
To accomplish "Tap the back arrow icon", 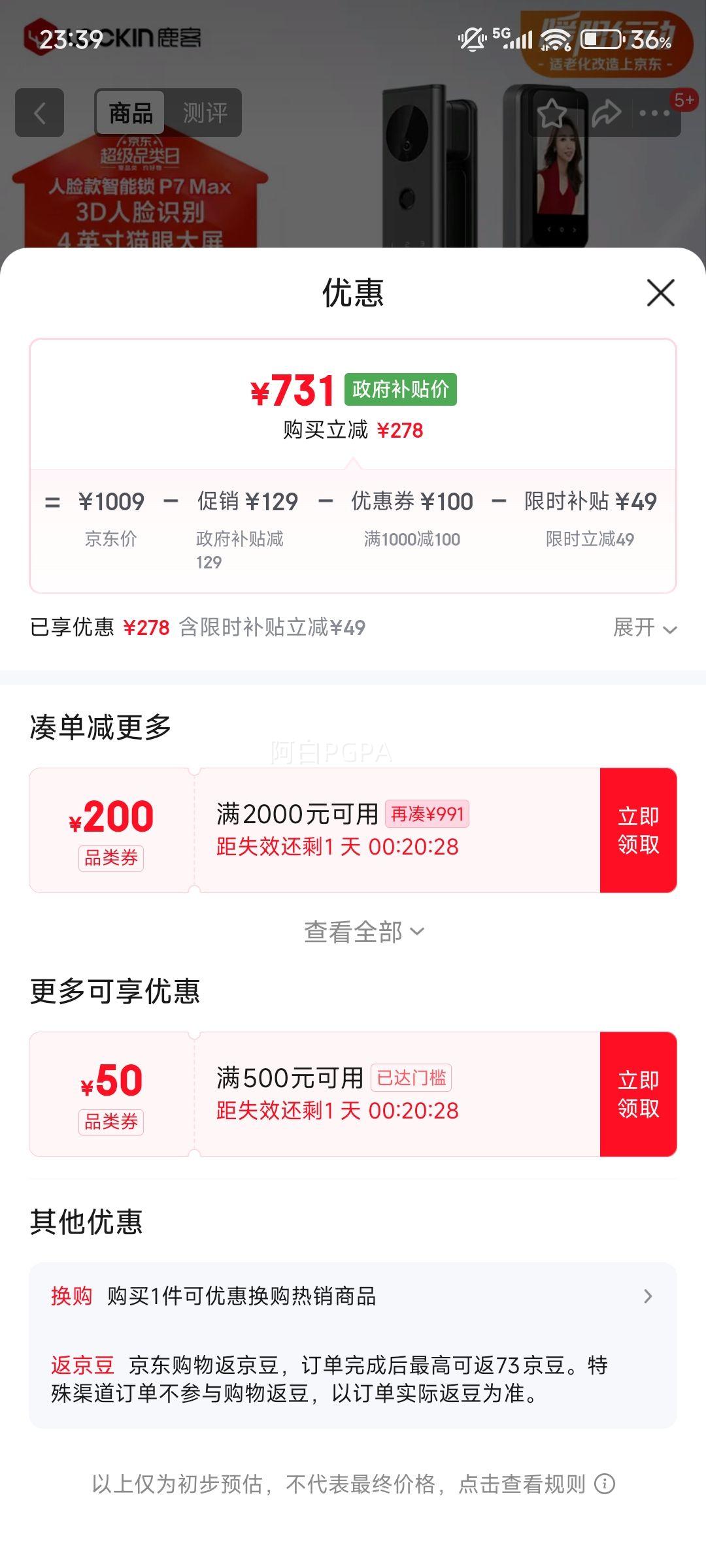I will [39, 113].
